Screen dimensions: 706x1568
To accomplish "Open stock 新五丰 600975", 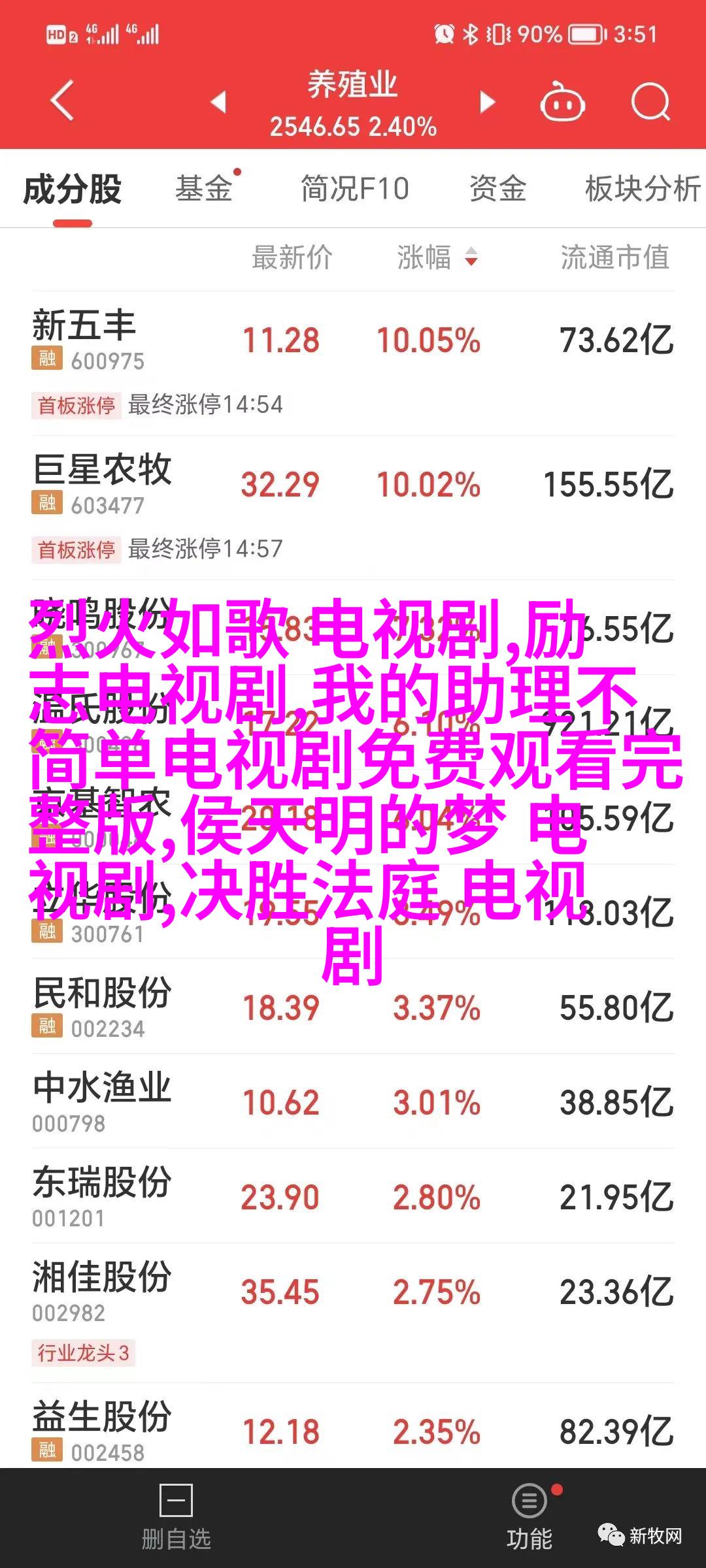I will pyautogui.click(x=353, y=363).
